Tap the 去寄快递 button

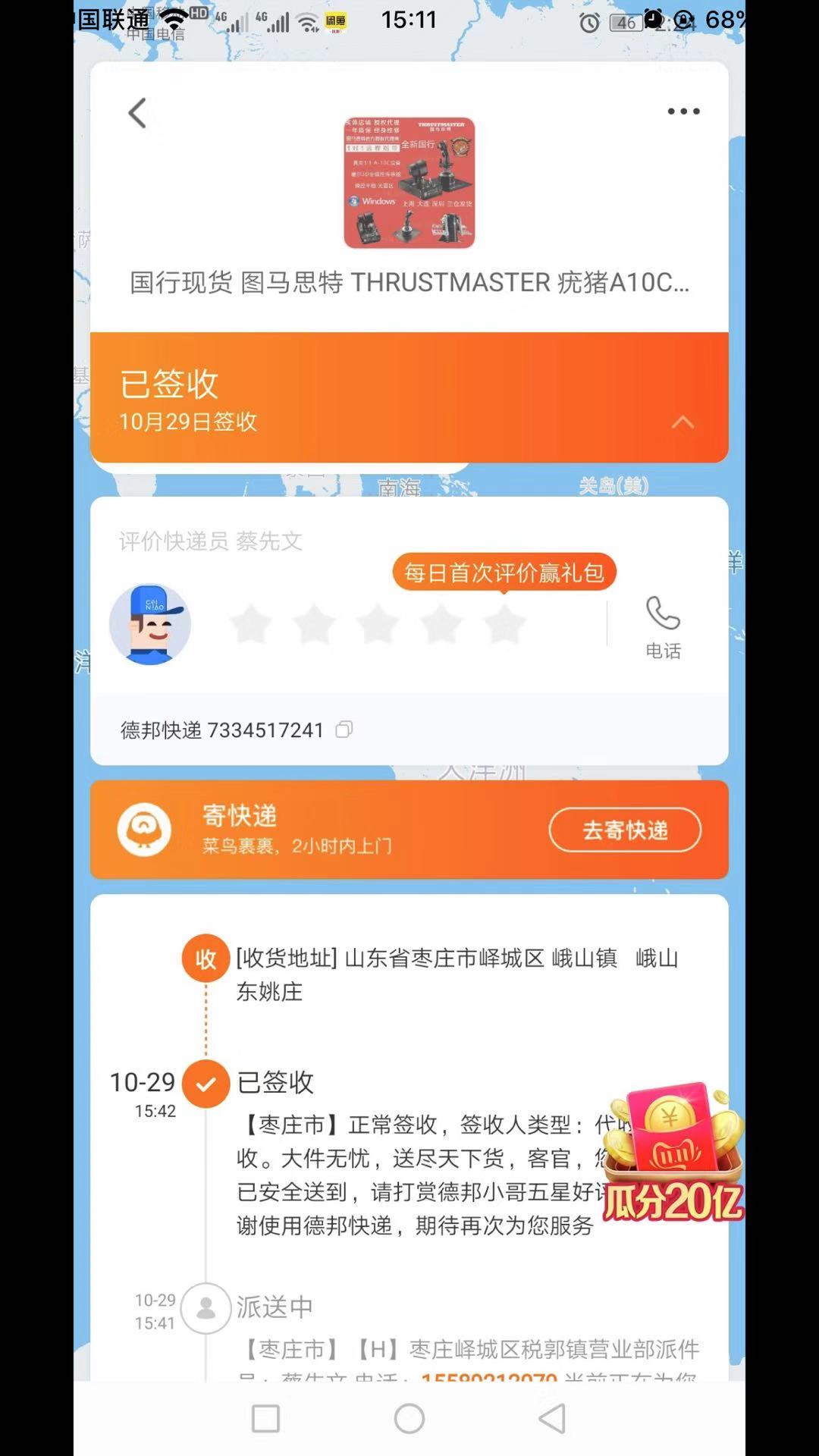tap(625, 830)
